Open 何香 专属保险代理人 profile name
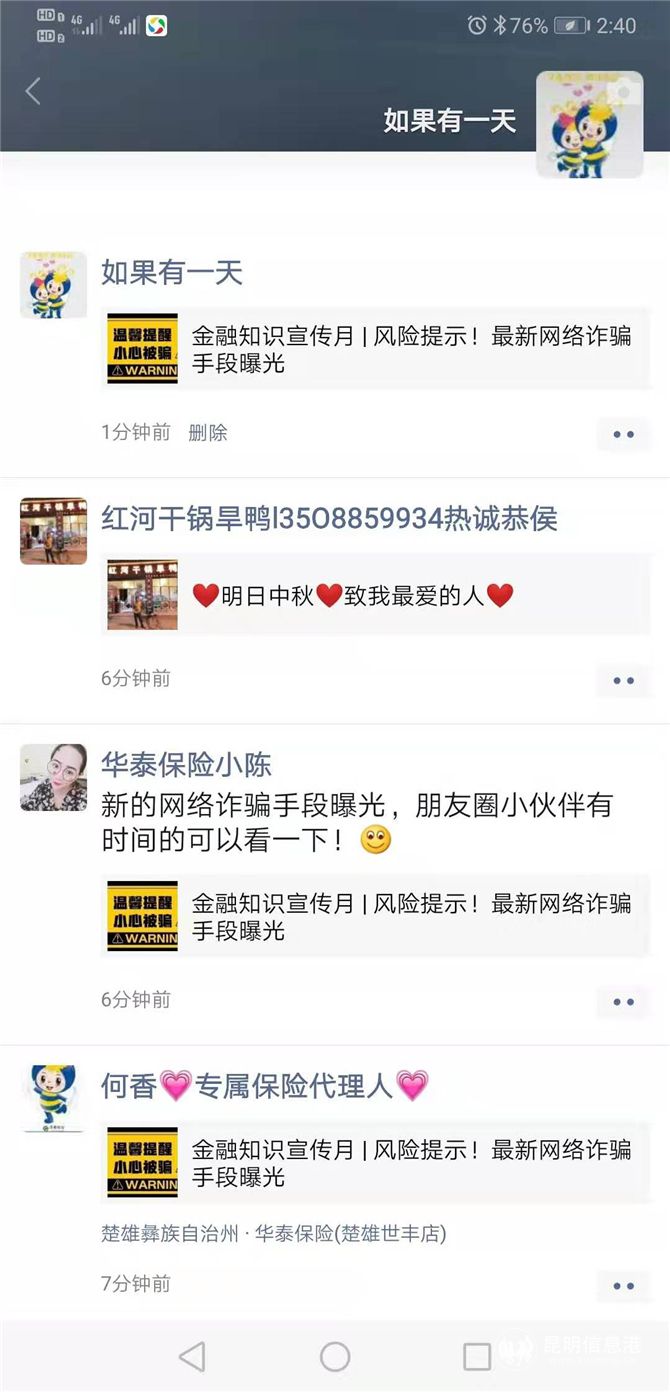Screen dimensions: 670x1392 [264, 1085]
